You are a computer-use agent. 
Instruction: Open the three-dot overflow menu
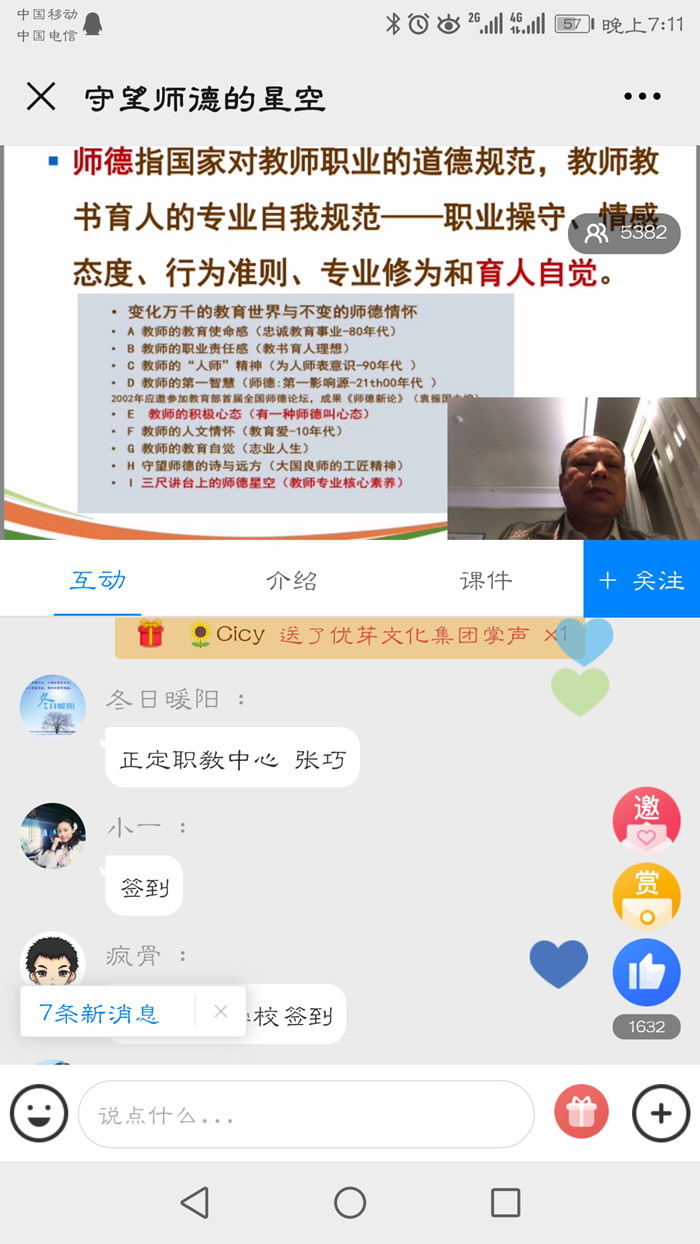pos(642,97)
